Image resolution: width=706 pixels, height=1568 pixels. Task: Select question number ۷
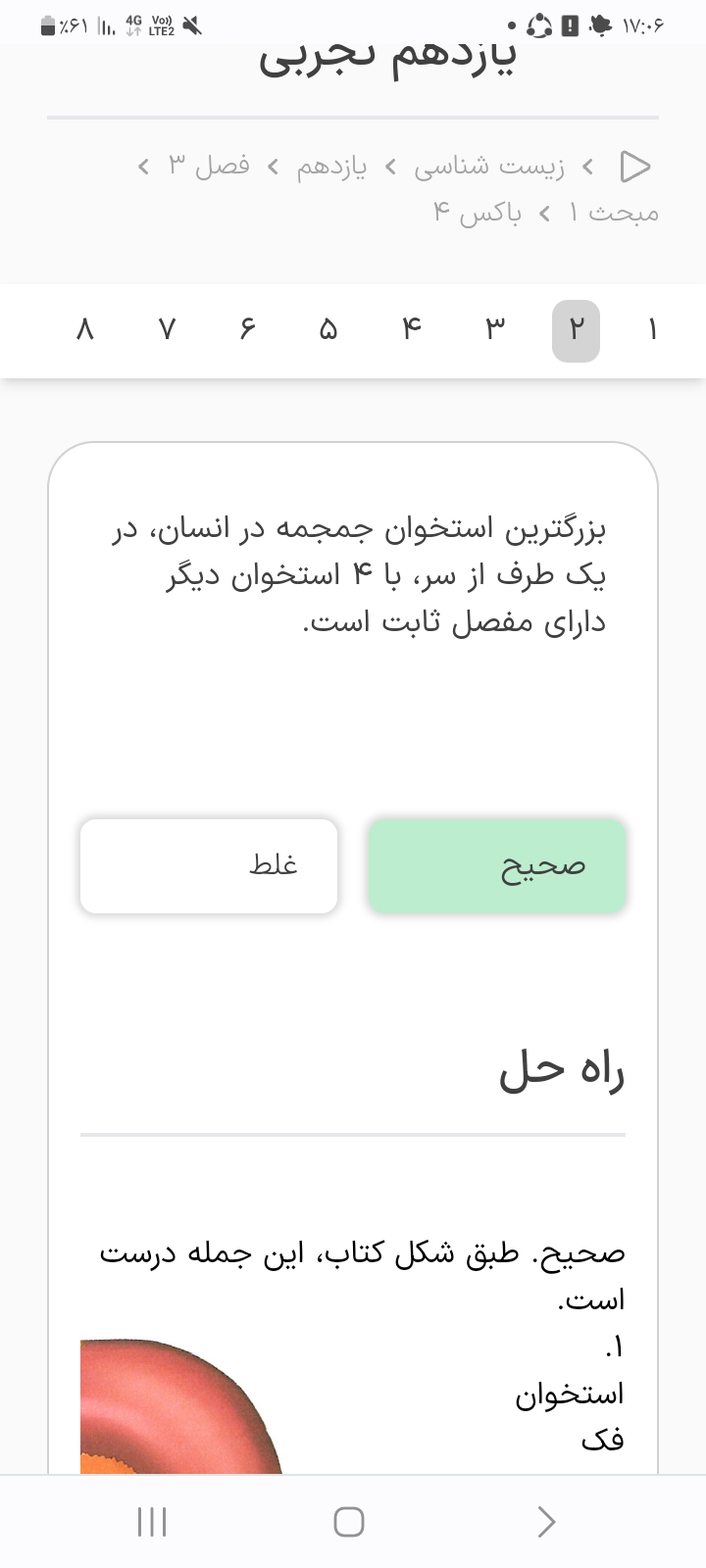pyautogui.click(x=167, y=330)
